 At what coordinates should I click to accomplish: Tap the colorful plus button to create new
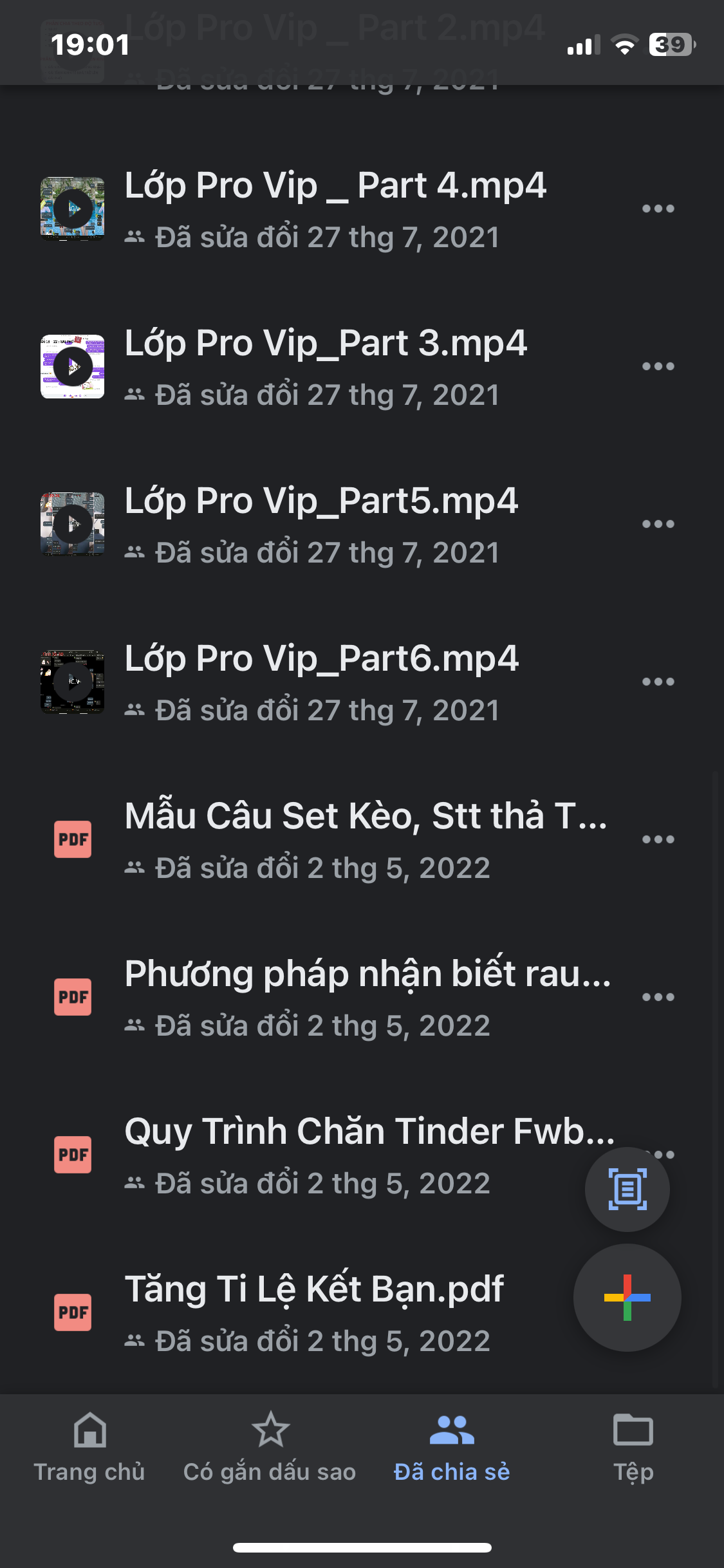[x=627, y=1298]
